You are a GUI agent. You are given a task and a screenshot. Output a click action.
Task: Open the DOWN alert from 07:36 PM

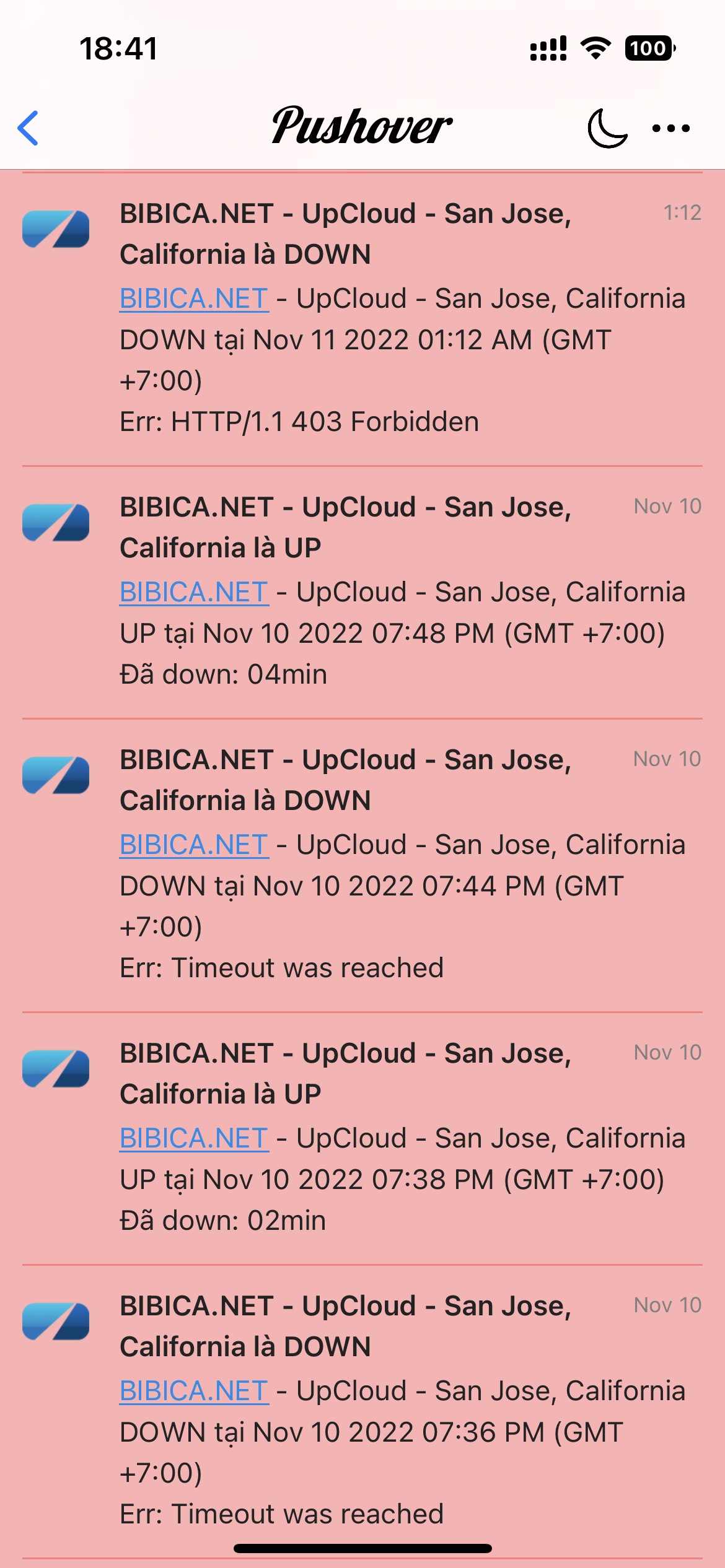(x=362, y=1412)
